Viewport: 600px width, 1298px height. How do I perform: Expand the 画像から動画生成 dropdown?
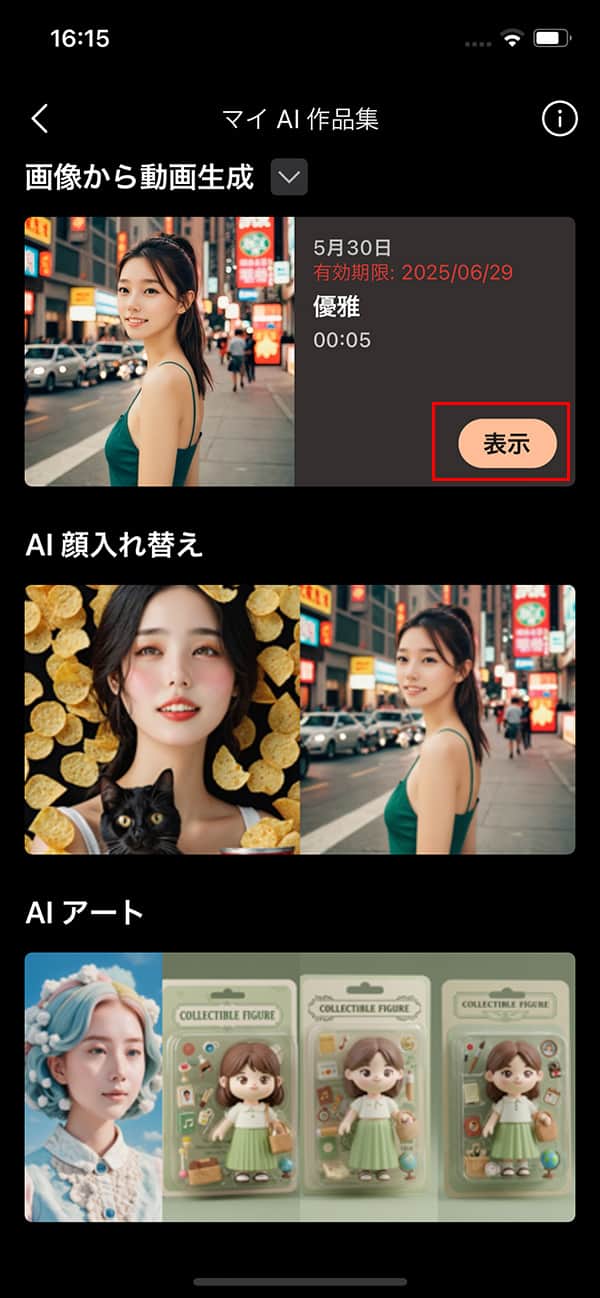click(289, 177)
